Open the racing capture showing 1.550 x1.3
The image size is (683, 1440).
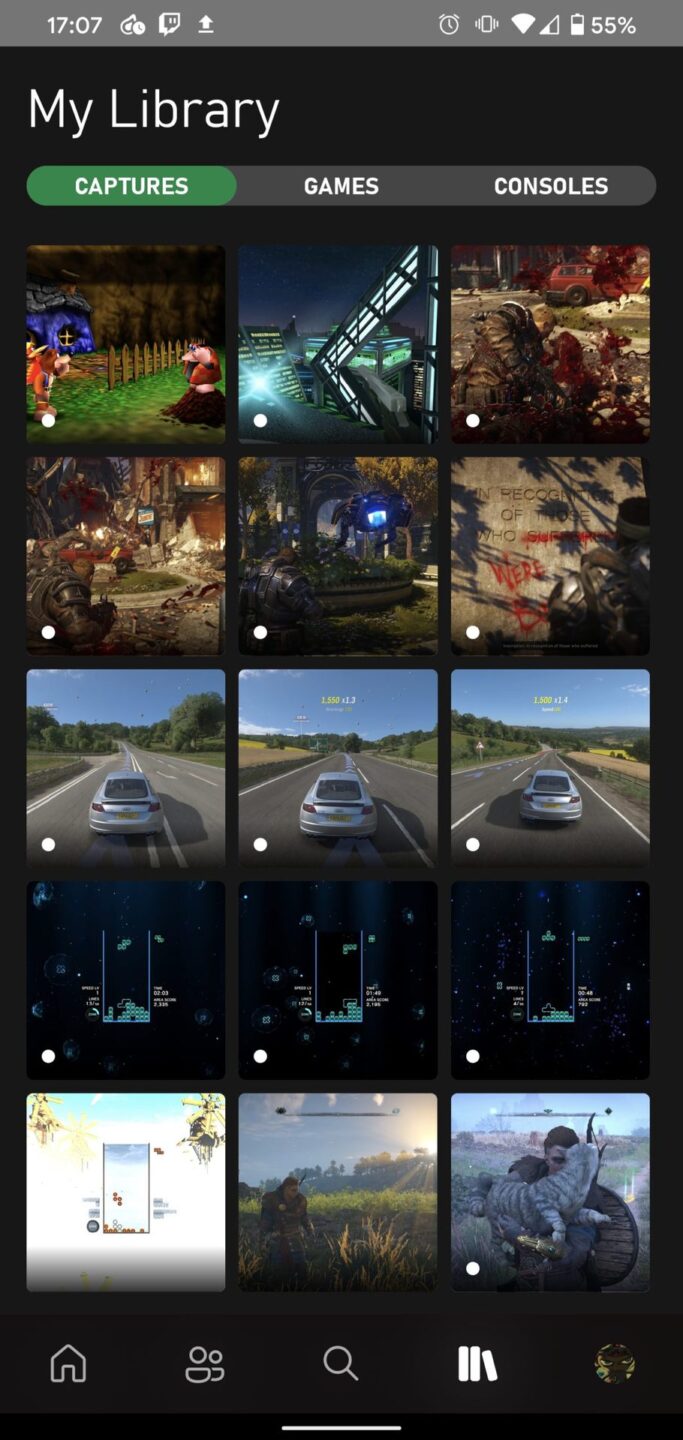338,768
